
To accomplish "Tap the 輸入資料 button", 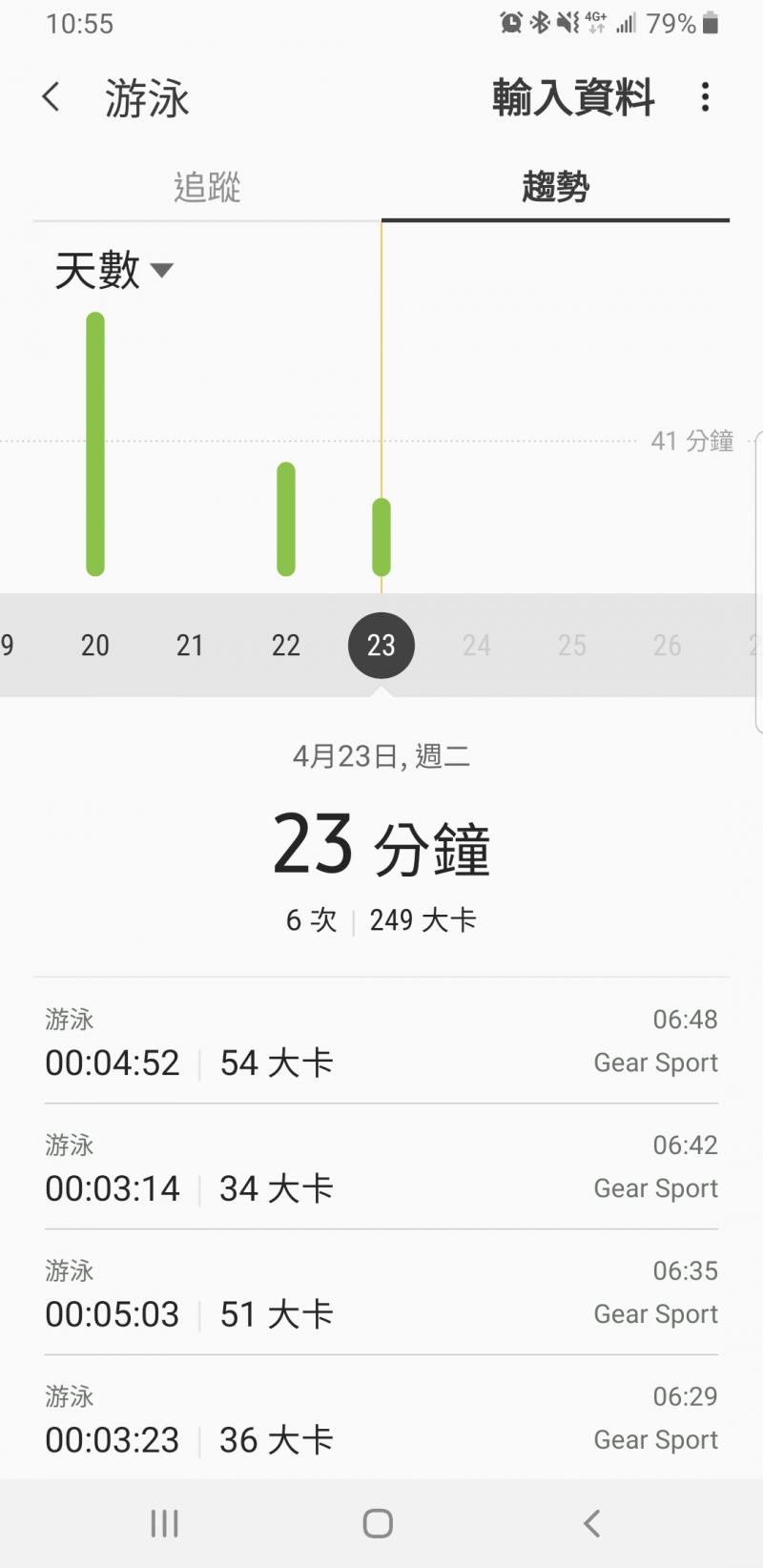I will pyautogui.click(x=573, y=97).
